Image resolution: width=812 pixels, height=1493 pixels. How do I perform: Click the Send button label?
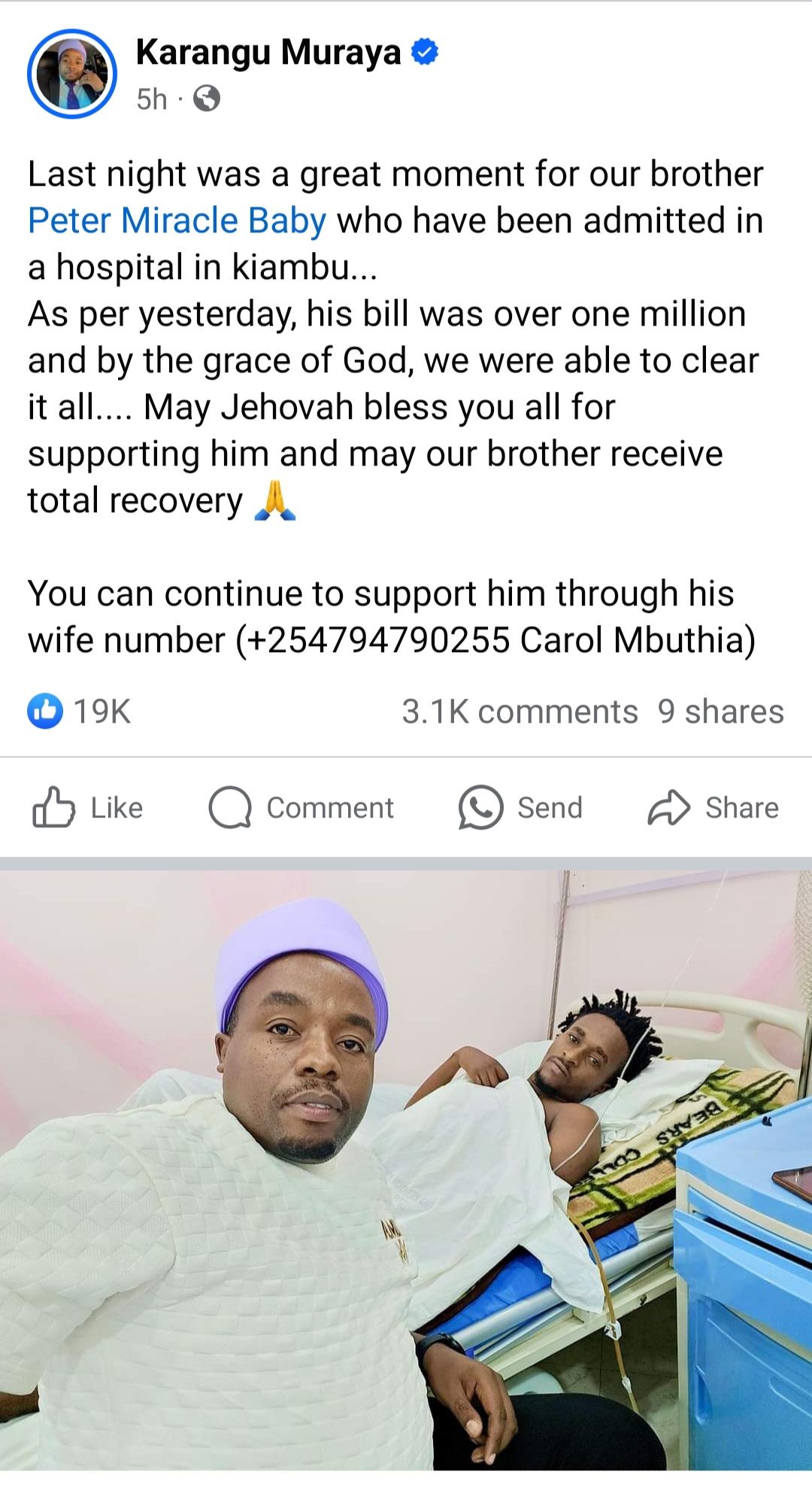(550, 808)
